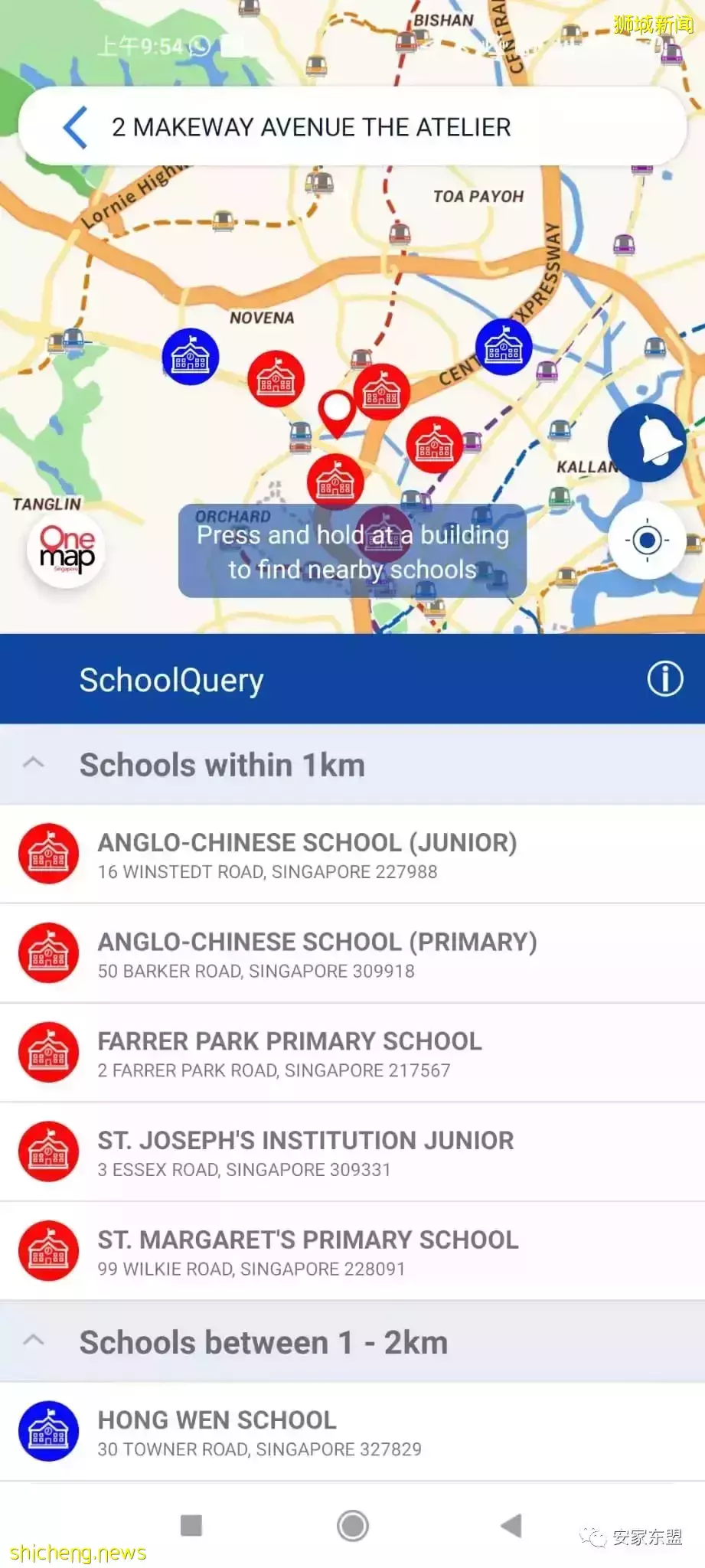Tap the blue school marker near Novena
This screenshot has width=705, height=1568.
191,357
